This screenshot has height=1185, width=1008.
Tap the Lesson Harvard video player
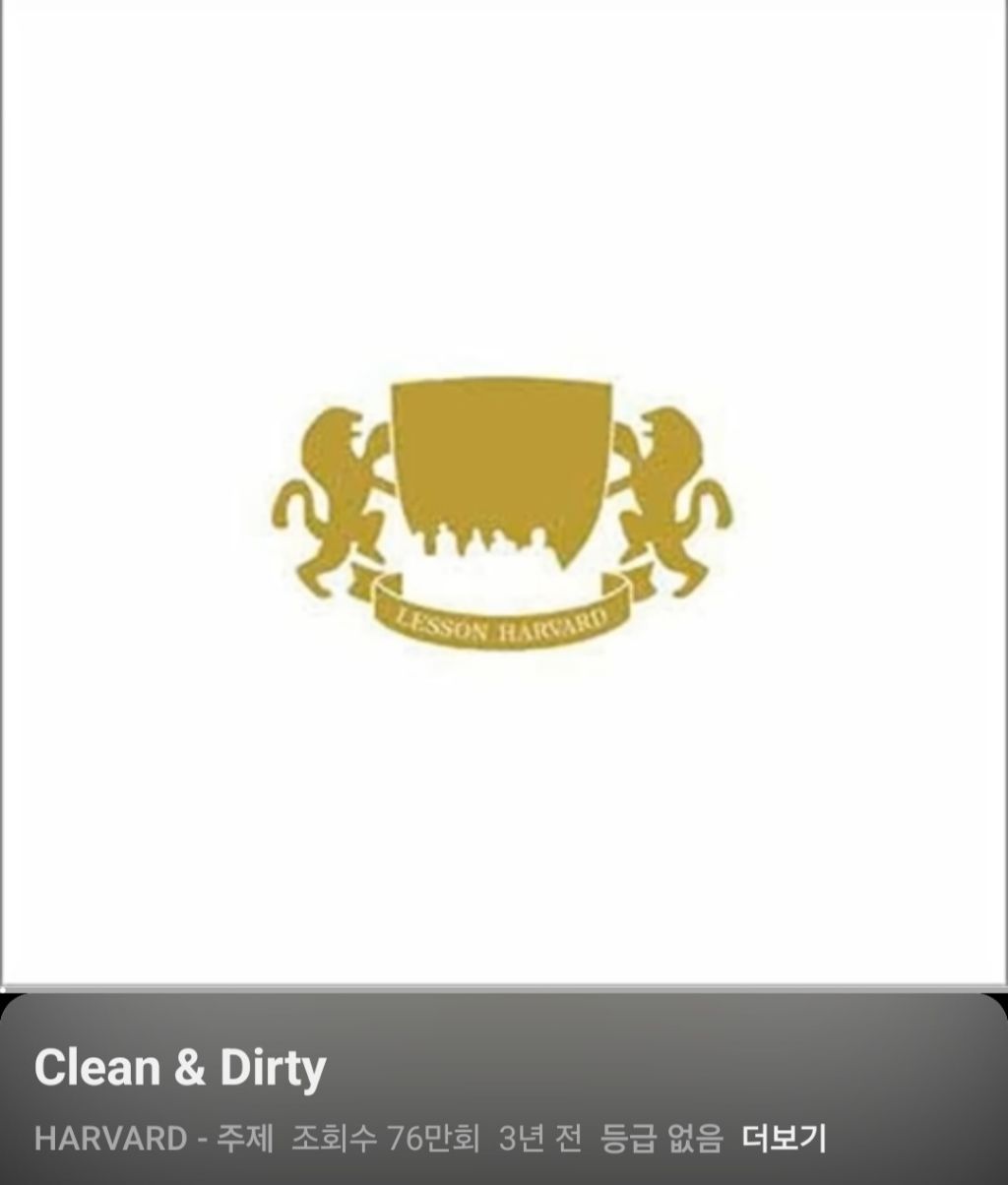coord(503,492)
